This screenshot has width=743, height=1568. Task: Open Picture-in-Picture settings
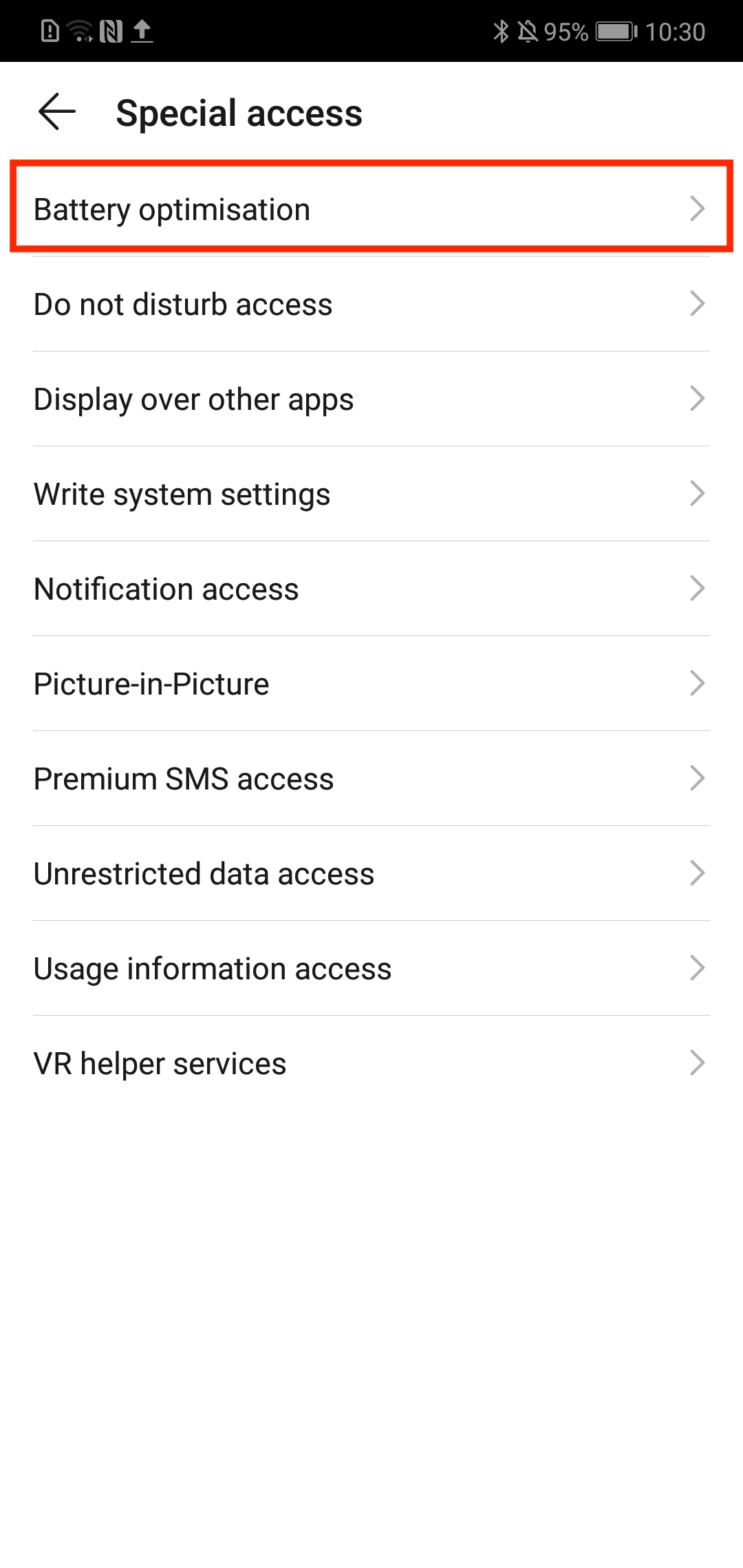tap(371, 684)
